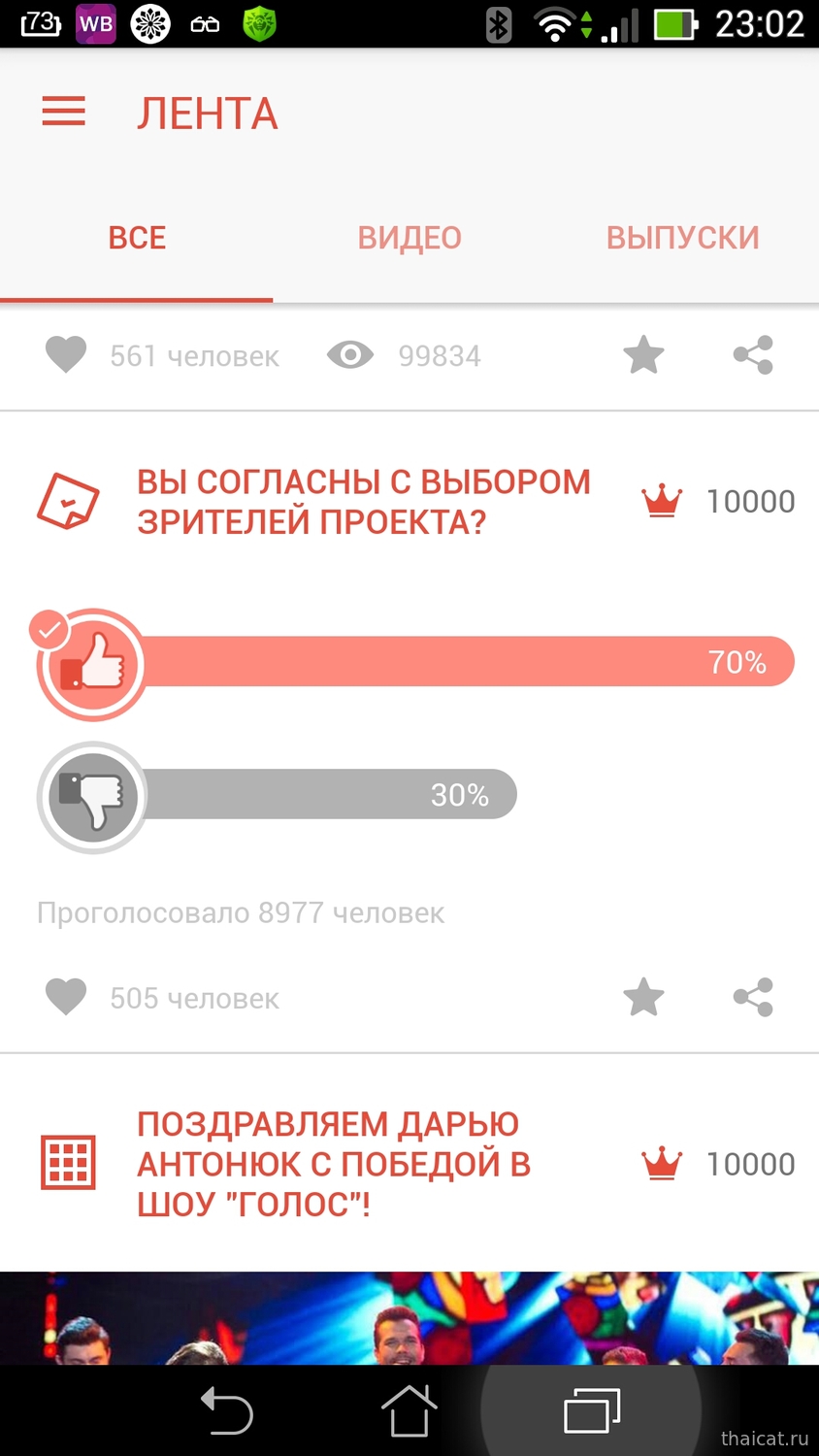This screenshot has width=819, height=1456.
Task: Vote thumbs up in the poll
Action: tap(92, 665)
